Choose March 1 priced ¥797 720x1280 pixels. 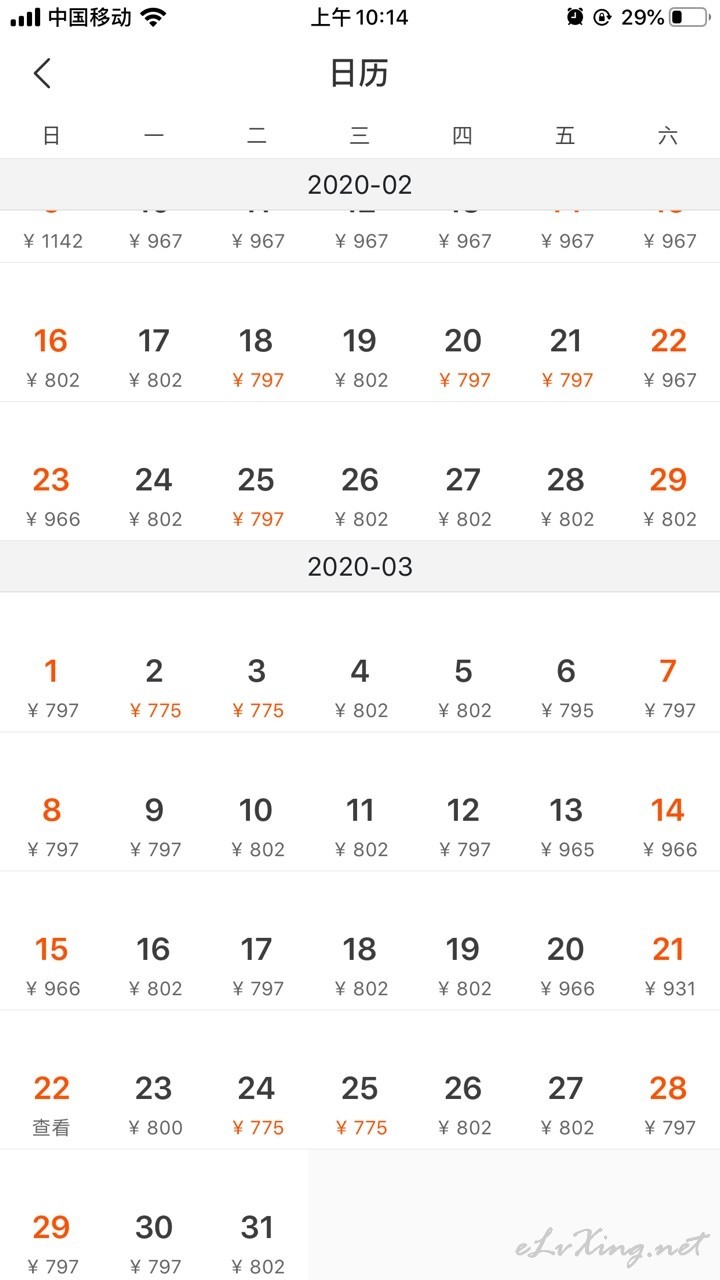coord(51,688)
